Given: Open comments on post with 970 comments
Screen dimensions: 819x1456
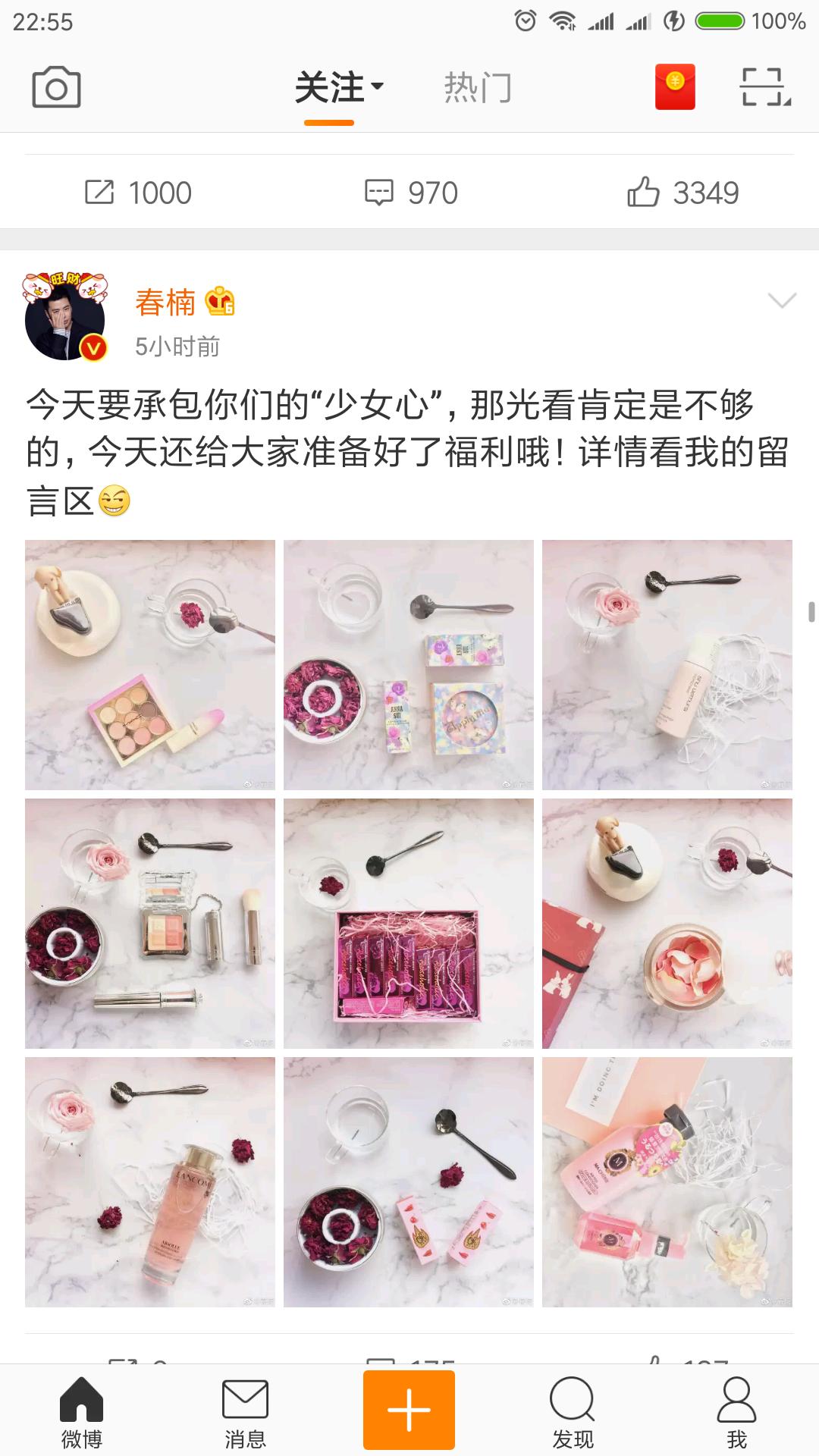Looking at the screenshot, I should pyautogui.click(x=411, y=193).
